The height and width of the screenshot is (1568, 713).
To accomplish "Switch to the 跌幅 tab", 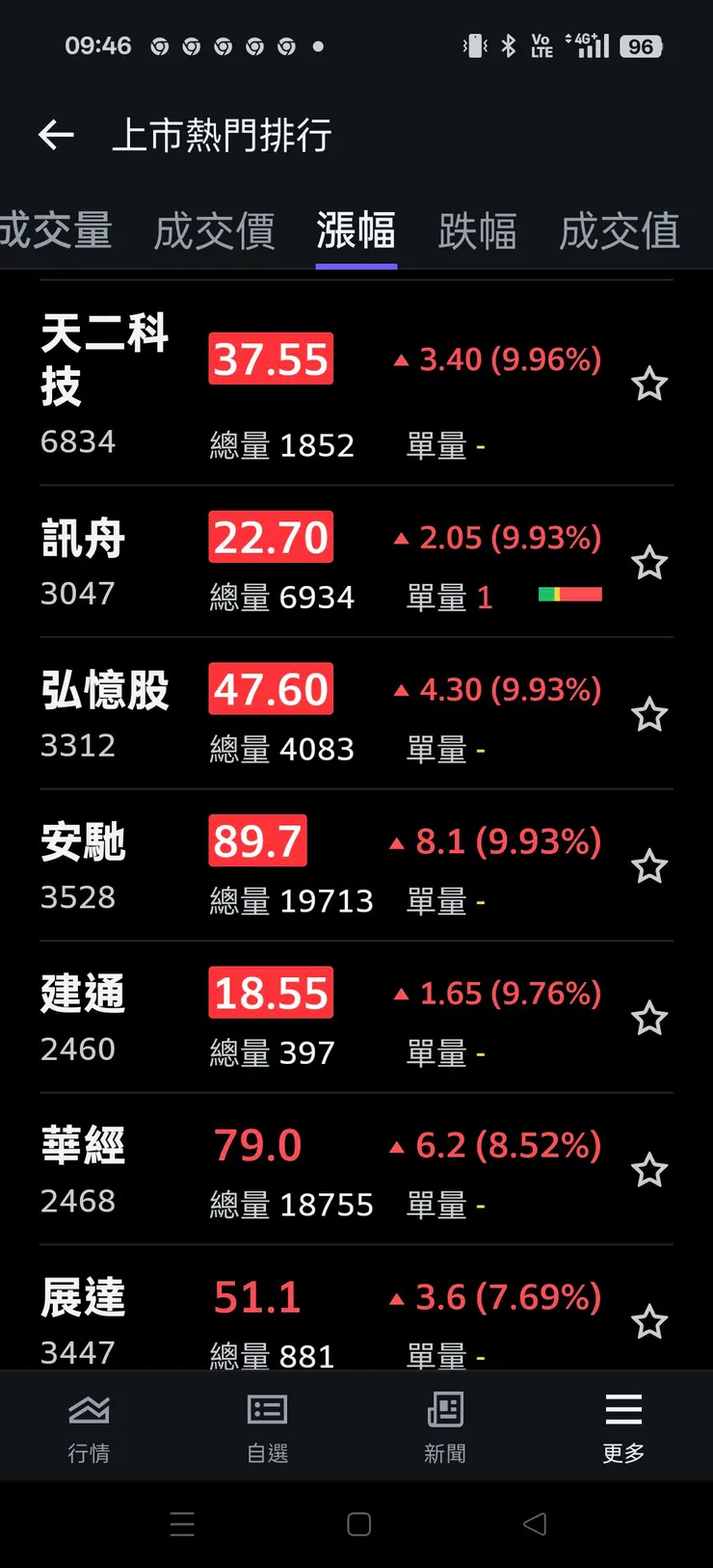I will pos(479,230).
